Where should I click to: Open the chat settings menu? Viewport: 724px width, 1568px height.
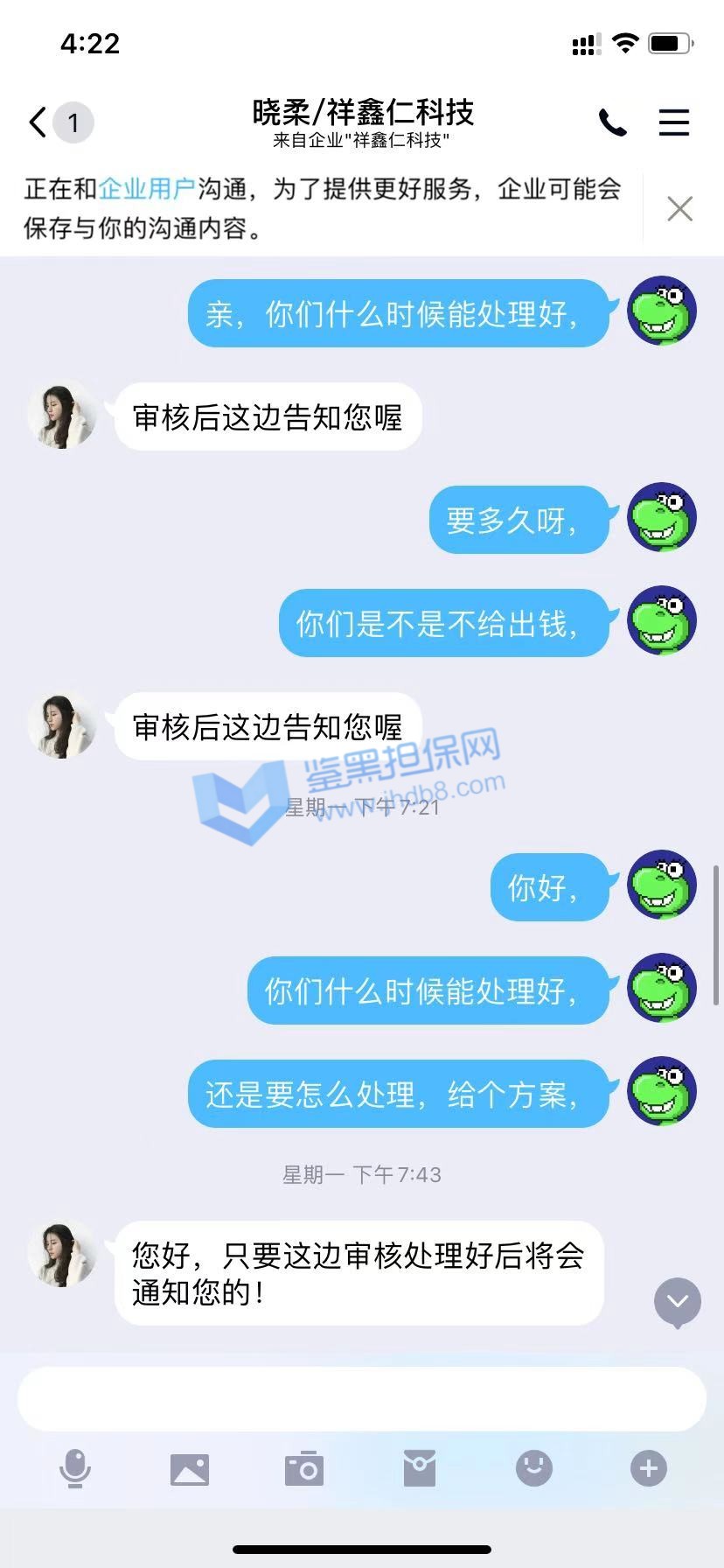(673, 122)
